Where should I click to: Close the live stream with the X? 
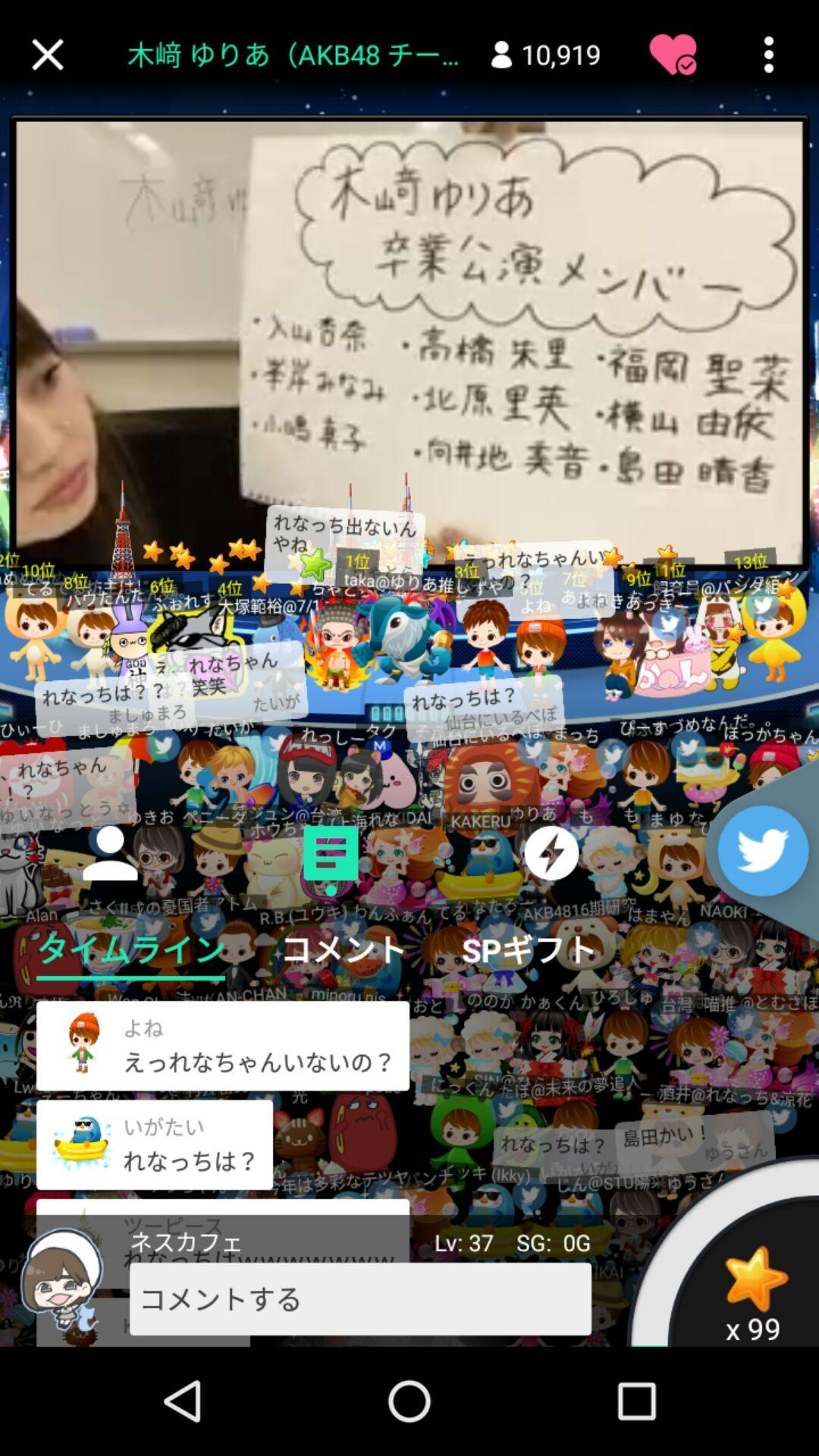[47, 55]
